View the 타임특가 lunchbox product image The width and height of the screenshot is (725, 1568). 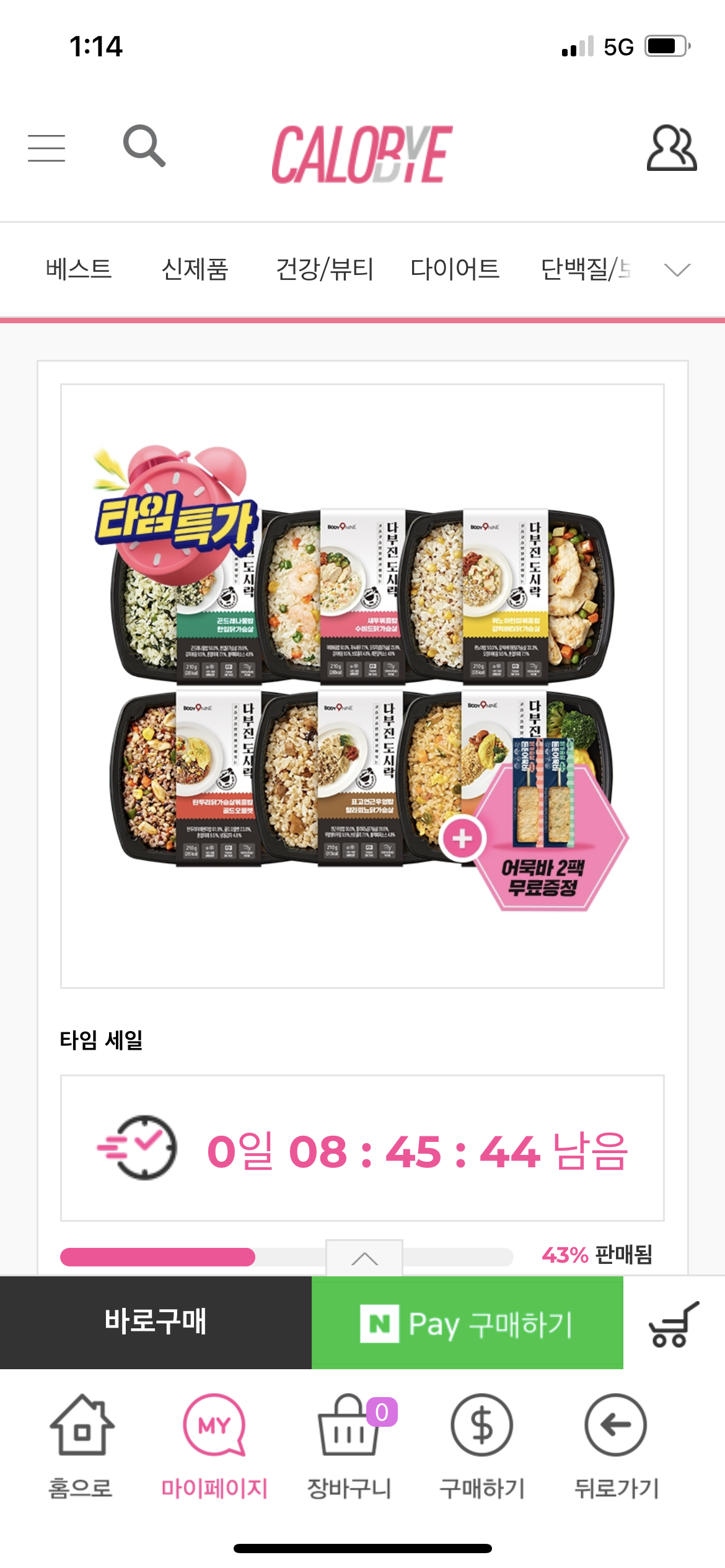pos(362,686)
